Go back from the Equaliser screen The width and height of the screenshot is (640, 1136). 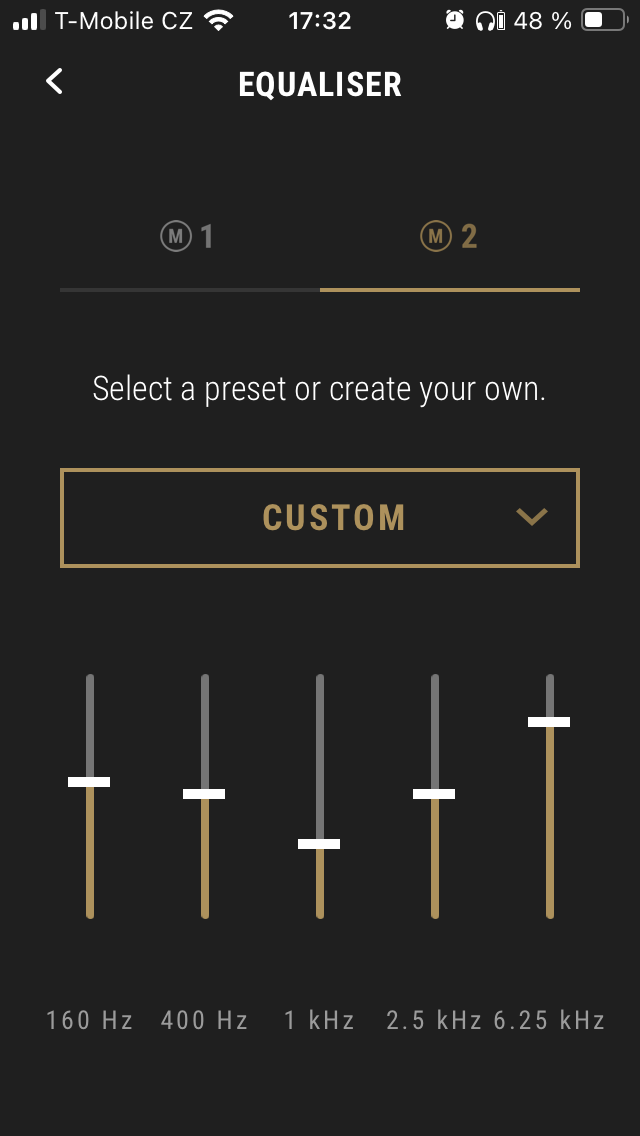(55, 82)
